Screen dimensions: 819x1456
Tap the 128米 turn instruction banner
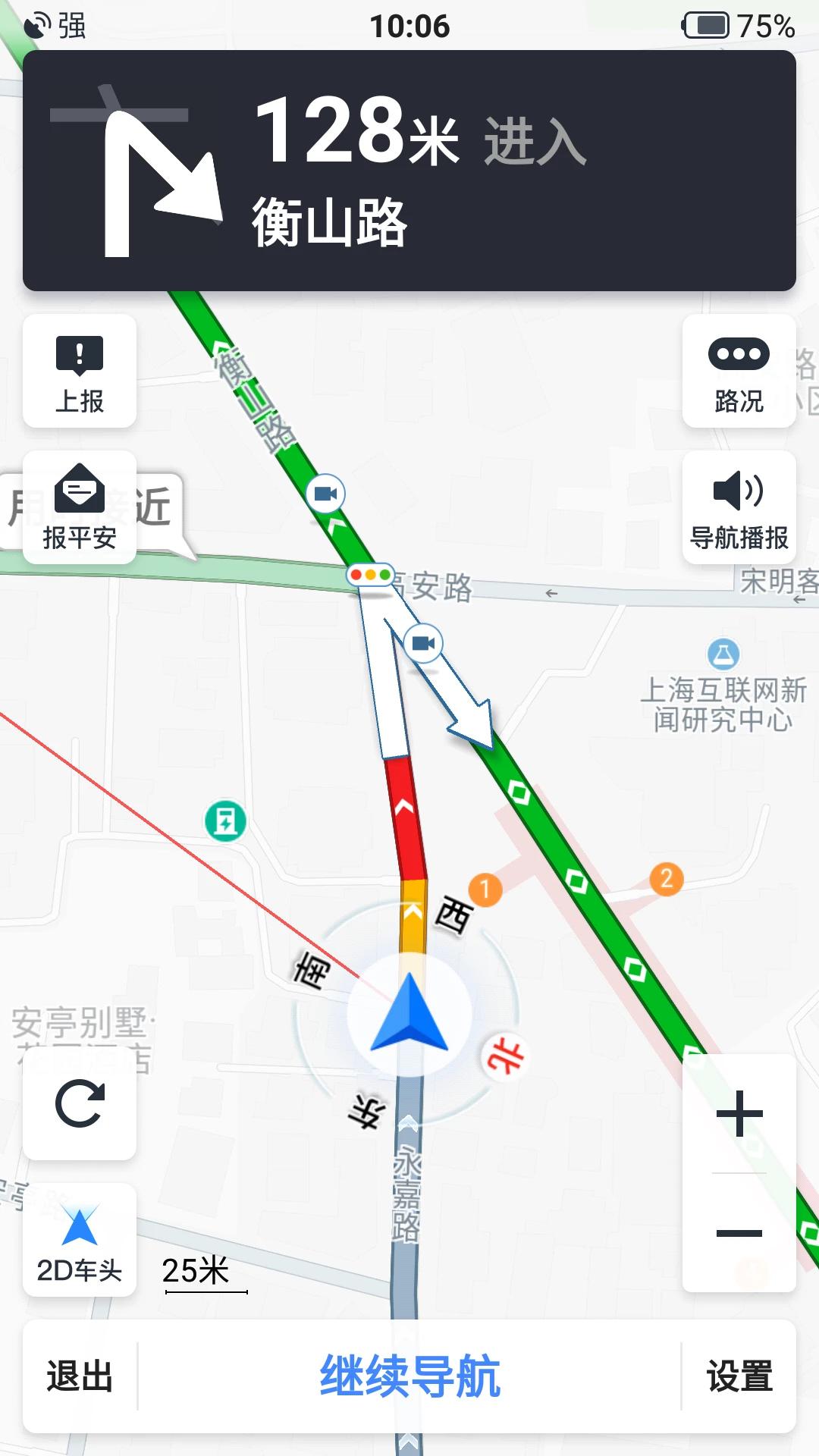[409, 171]
